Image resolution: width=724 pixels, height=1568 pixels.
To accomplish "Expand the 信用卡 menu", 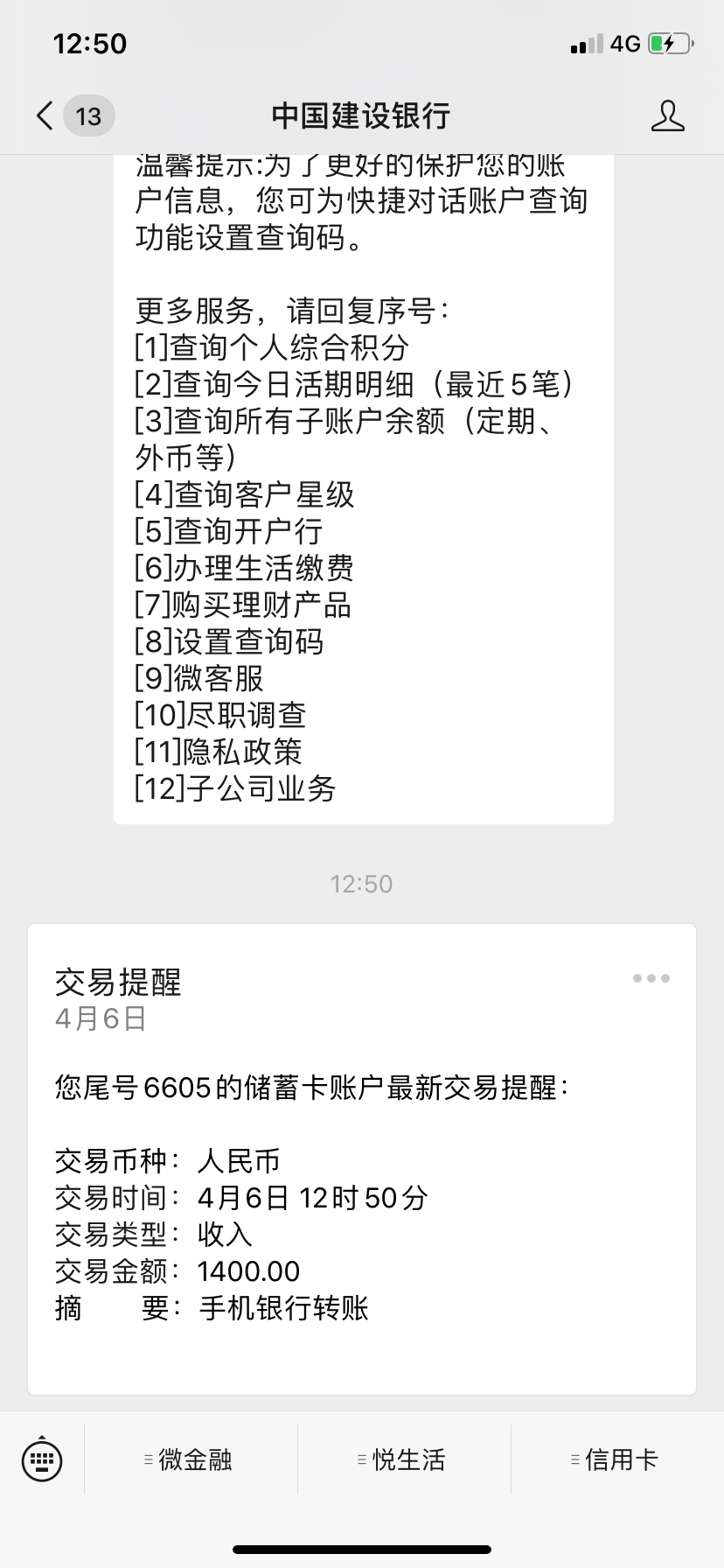I will click(x=617, y=1459).
